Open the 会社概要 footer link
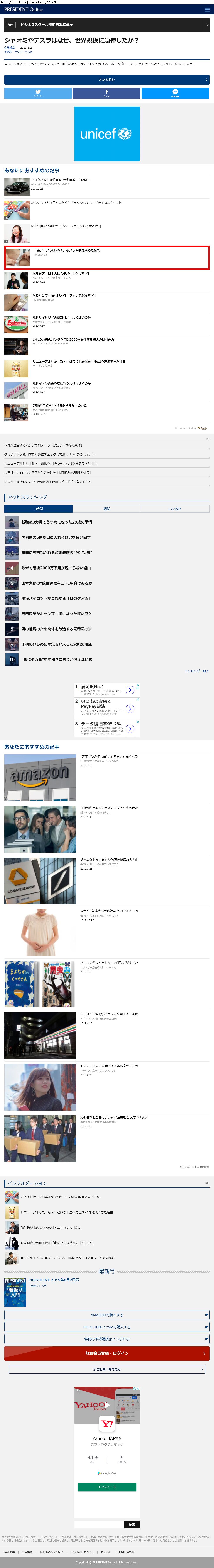Screen dimensions: 214x1568 pos(10,1552)
